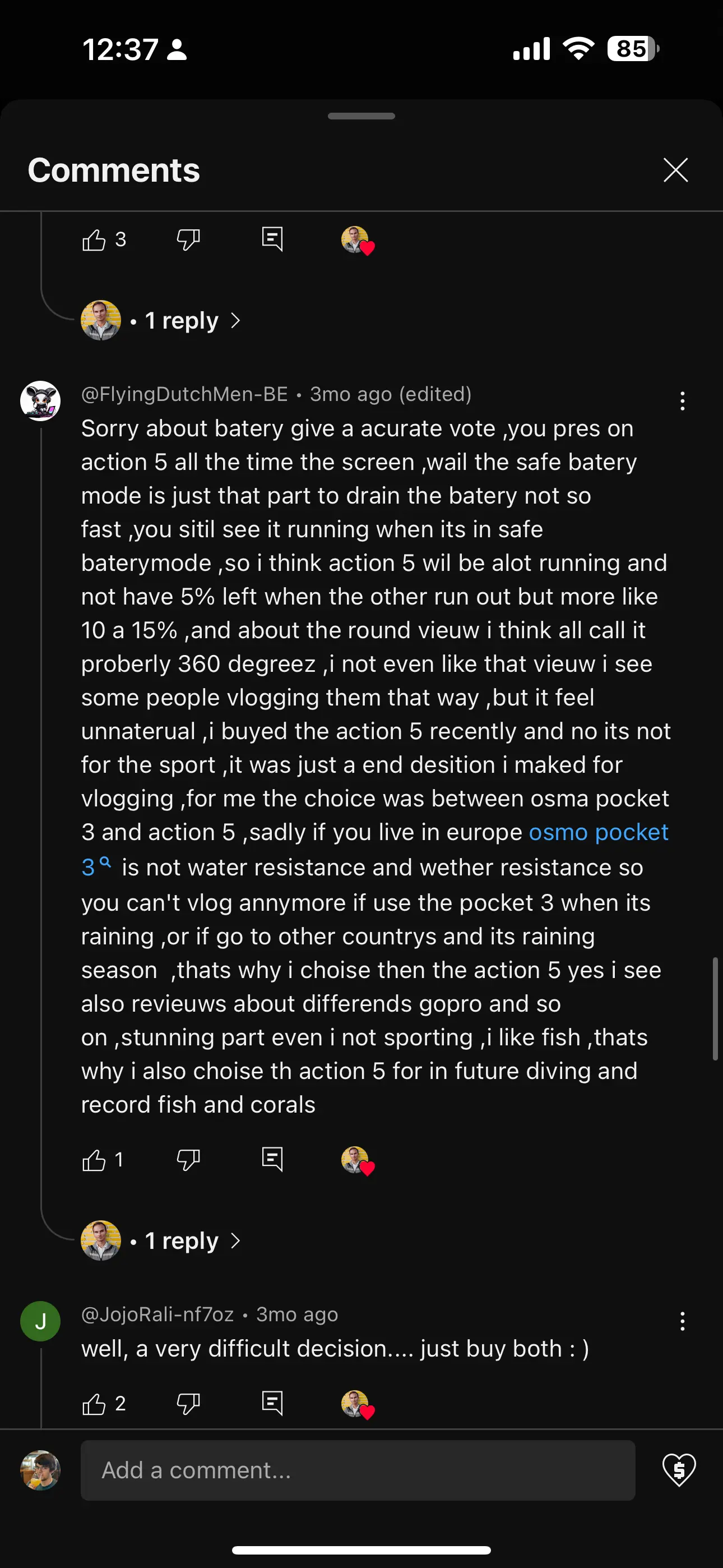Viewport: 723px width, 1568px height.
Task: Reply to the @FlyingDutchMen-BE comment
Action: [272, 1160]
